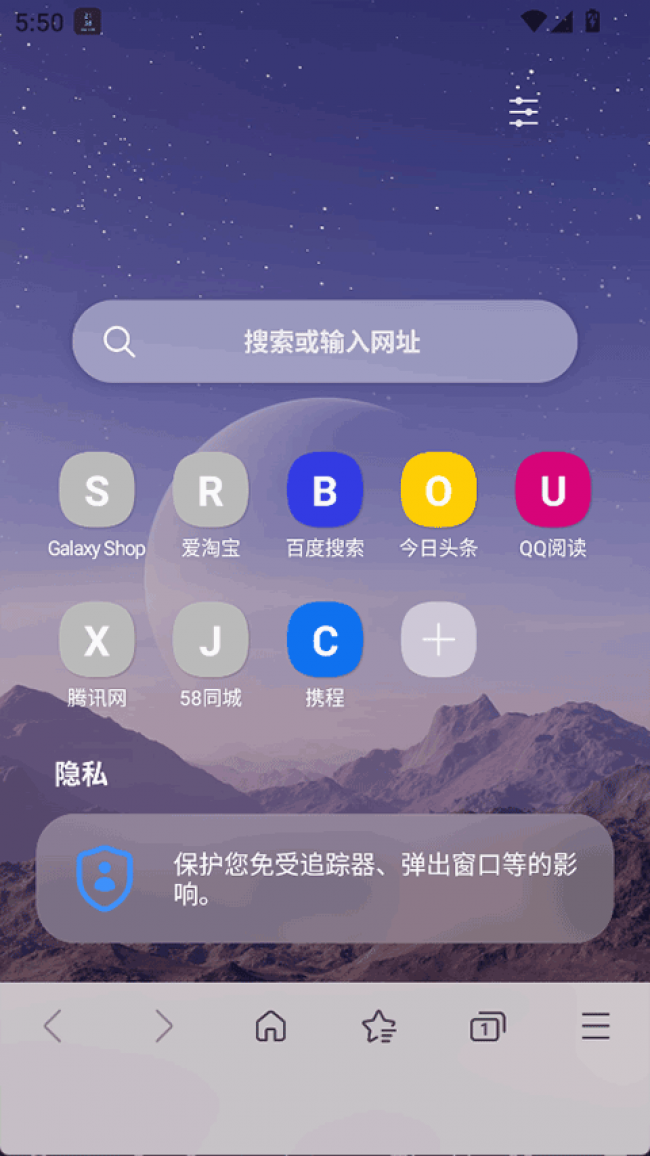
Task: Open the 今日头条 shortcut
Action: point(438,491)
